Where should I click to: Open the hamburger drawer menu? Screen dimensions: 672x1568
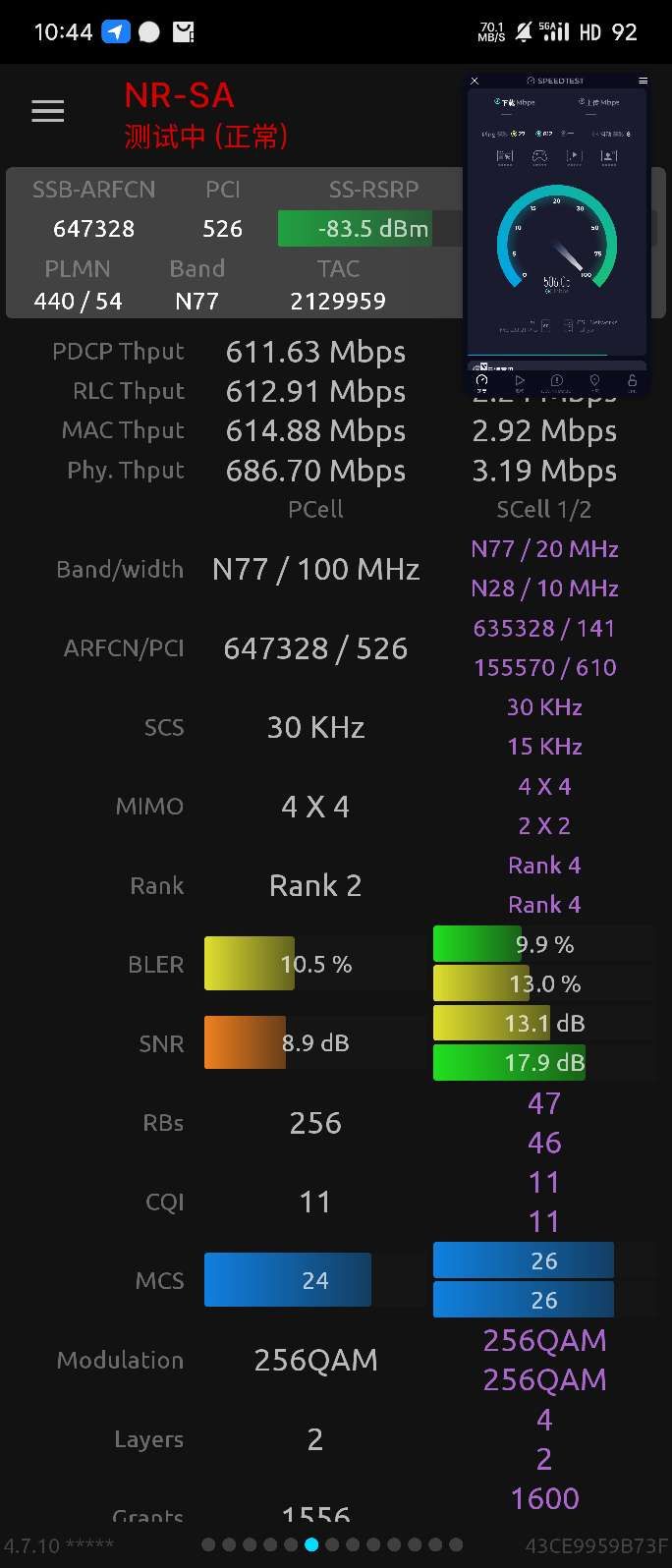(47, 111)
